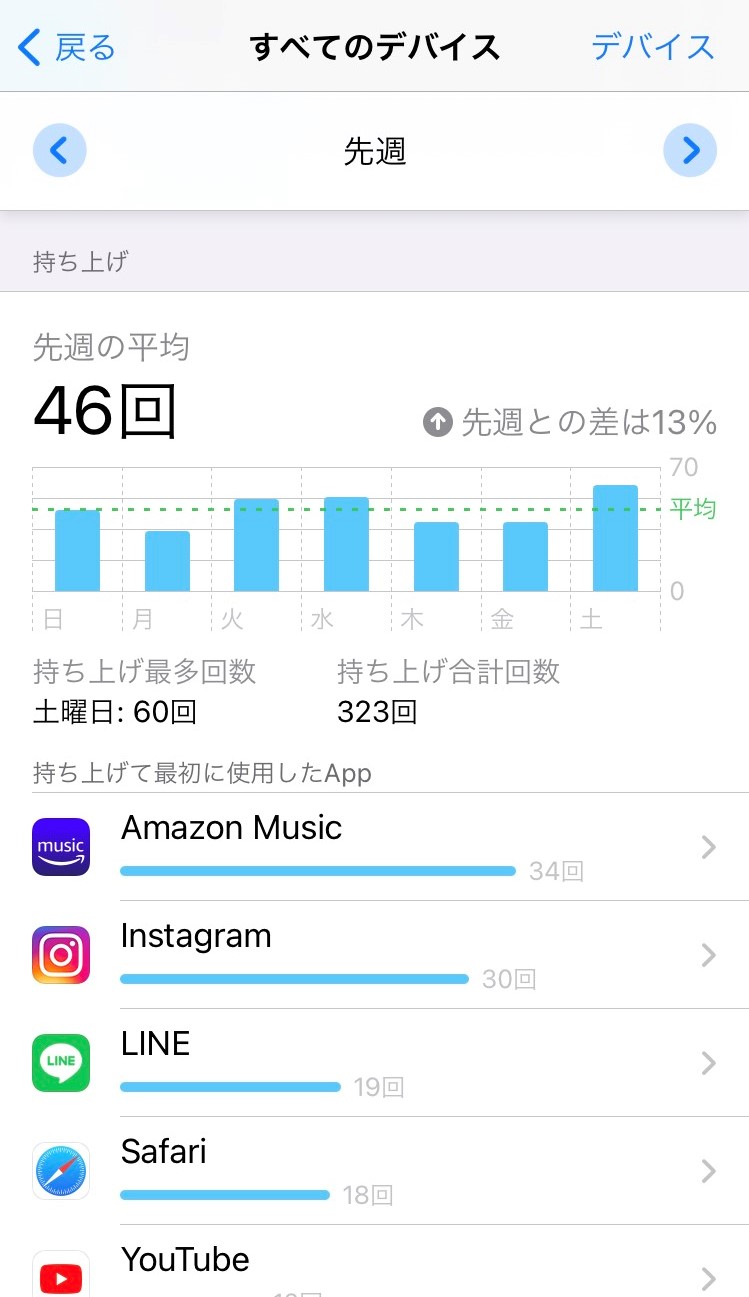Go back with the 戻る button
This screenshot has height=1297, width=749.
tap(67, 47)
